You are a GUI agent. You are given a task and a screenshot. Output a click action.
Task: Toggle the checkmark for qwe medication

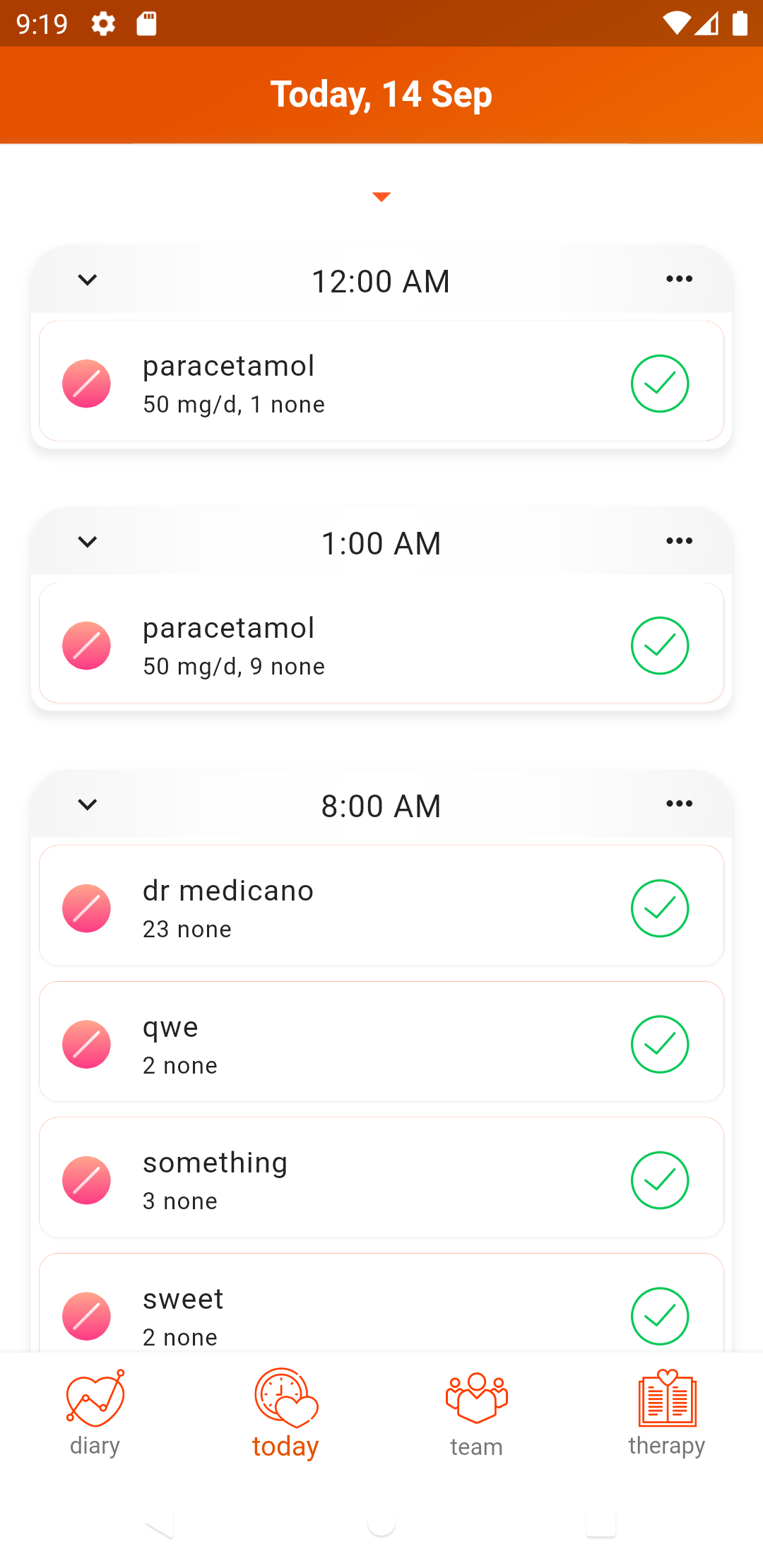pyautogui.click(x=659, y=1044)
